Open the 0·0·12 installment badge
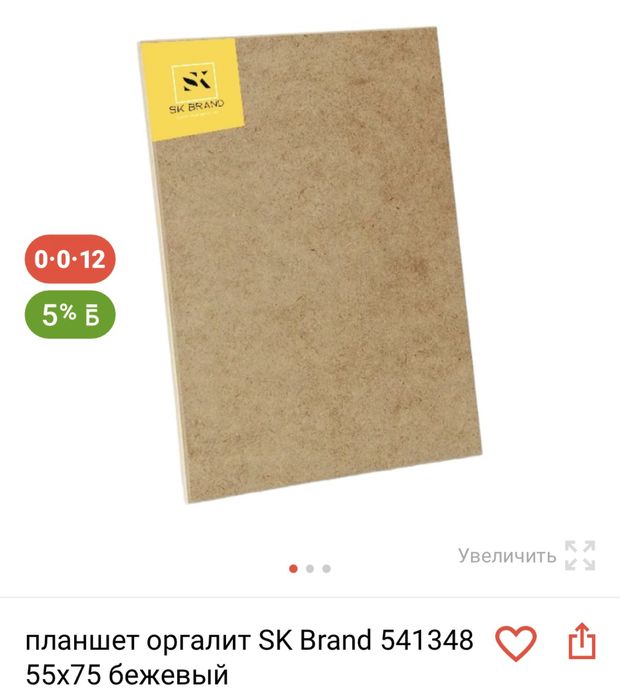Screen dimensions: 620x699 point(70,260)
